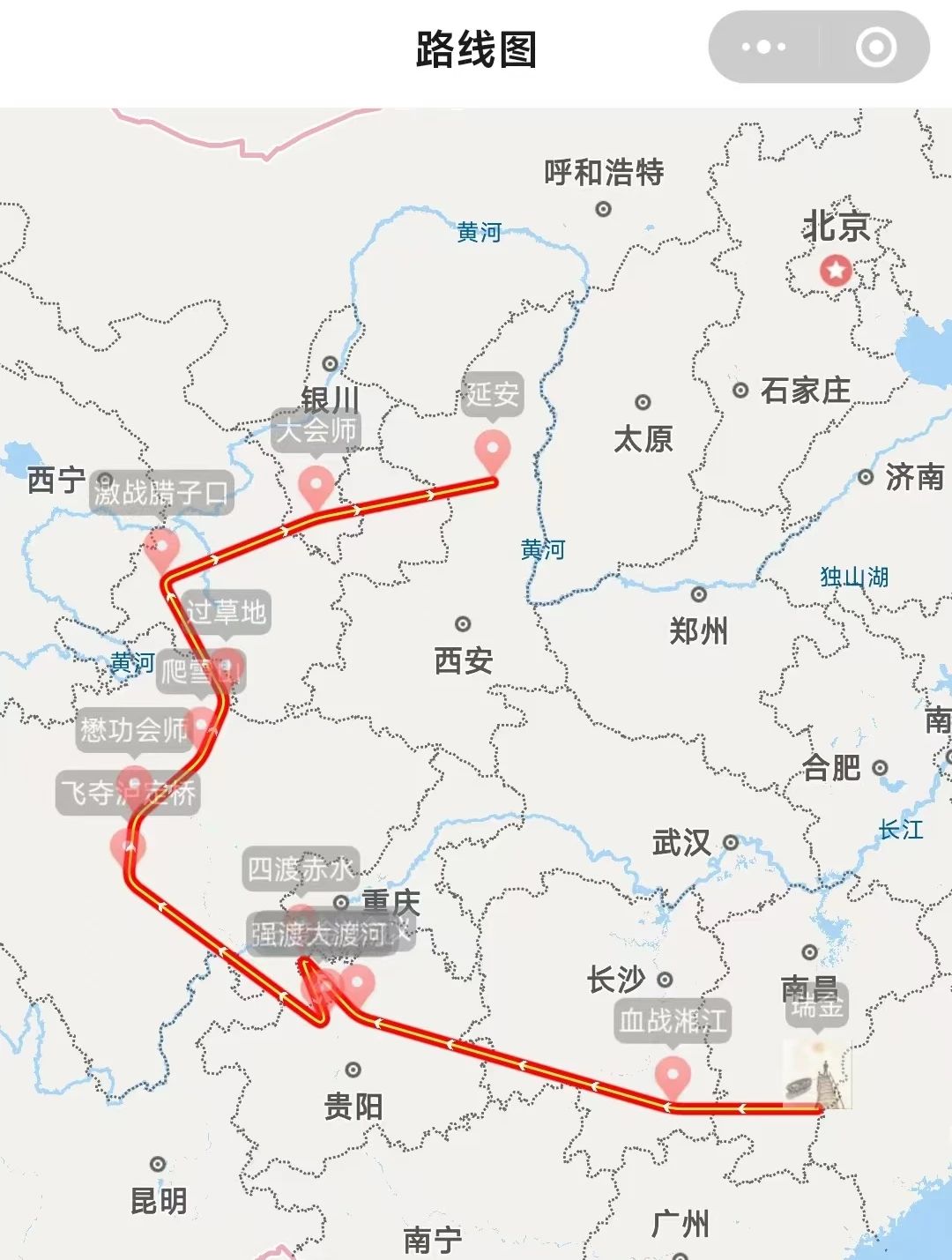The image size is (952, 1260).
Task: Tap the 四渡赤水 red pin icon
Action: (x=301, y=910)
